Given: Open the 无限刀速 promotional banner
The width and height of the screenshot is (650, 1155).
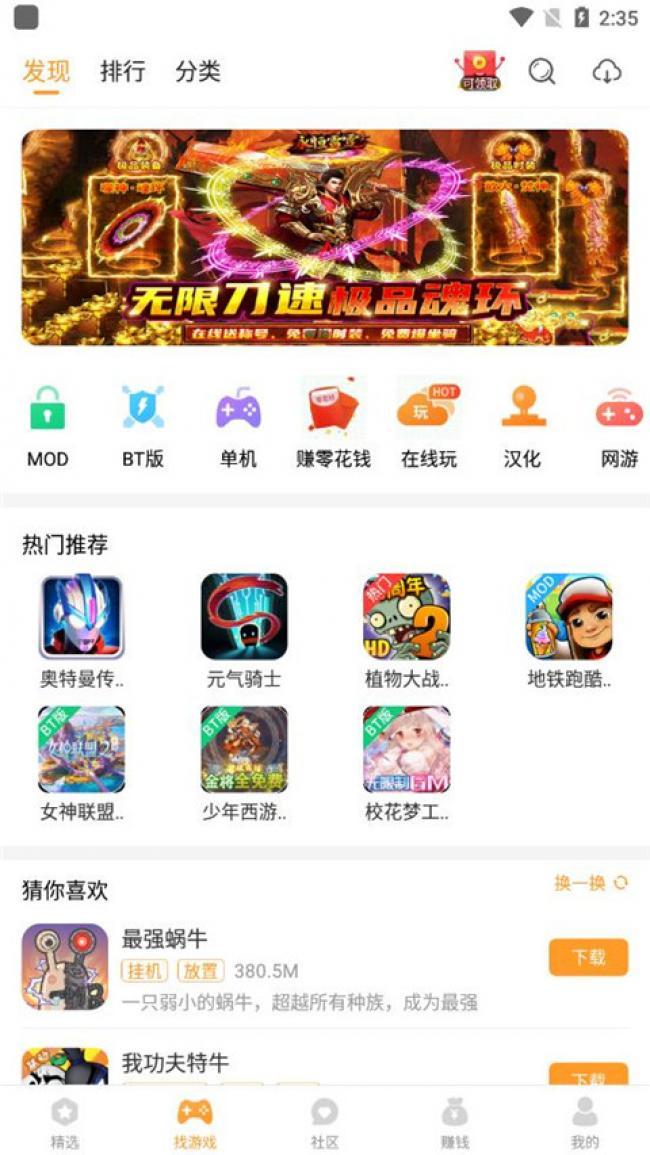Looking at the screenshot, I should coord(325,237).
